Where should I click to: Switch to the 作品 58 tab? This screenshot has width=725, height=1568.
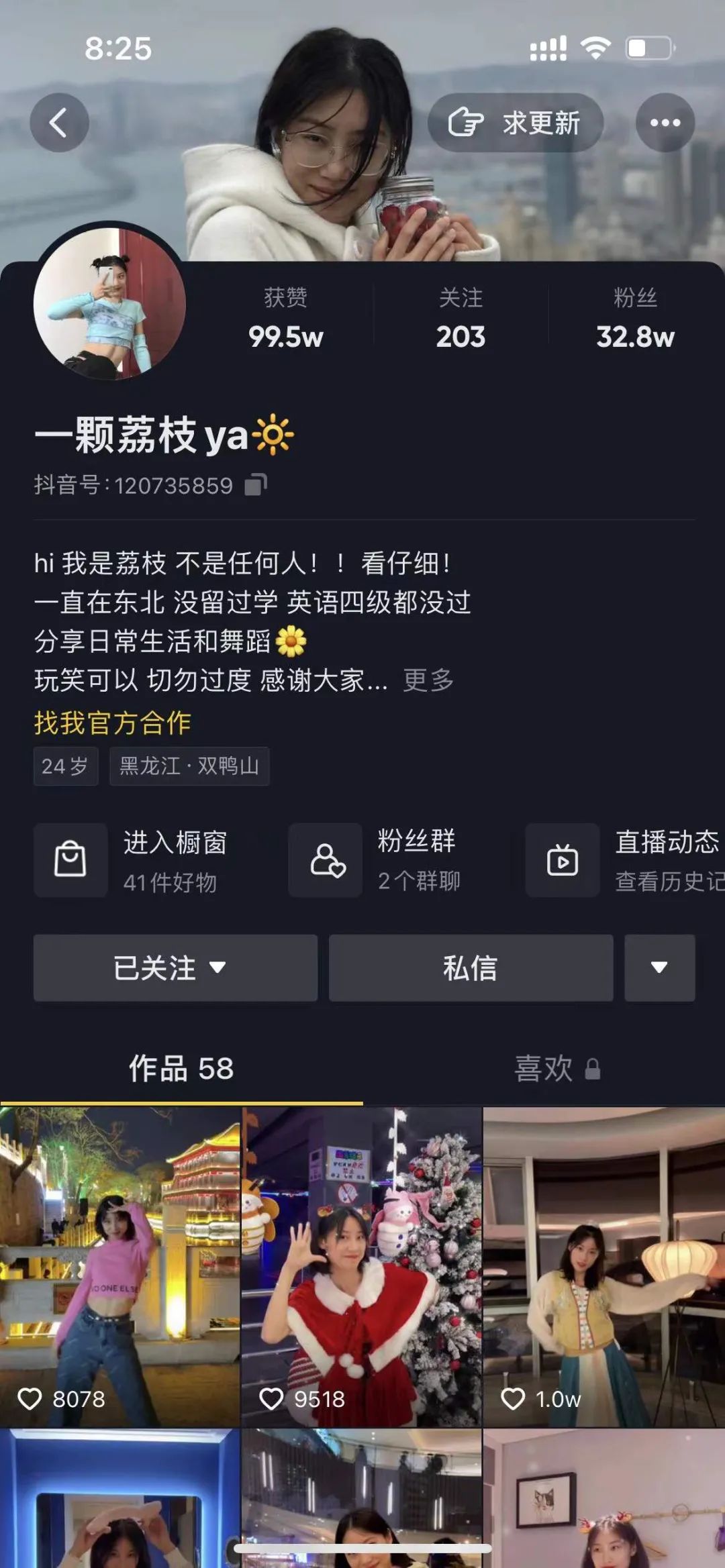tap(181, 1069)
